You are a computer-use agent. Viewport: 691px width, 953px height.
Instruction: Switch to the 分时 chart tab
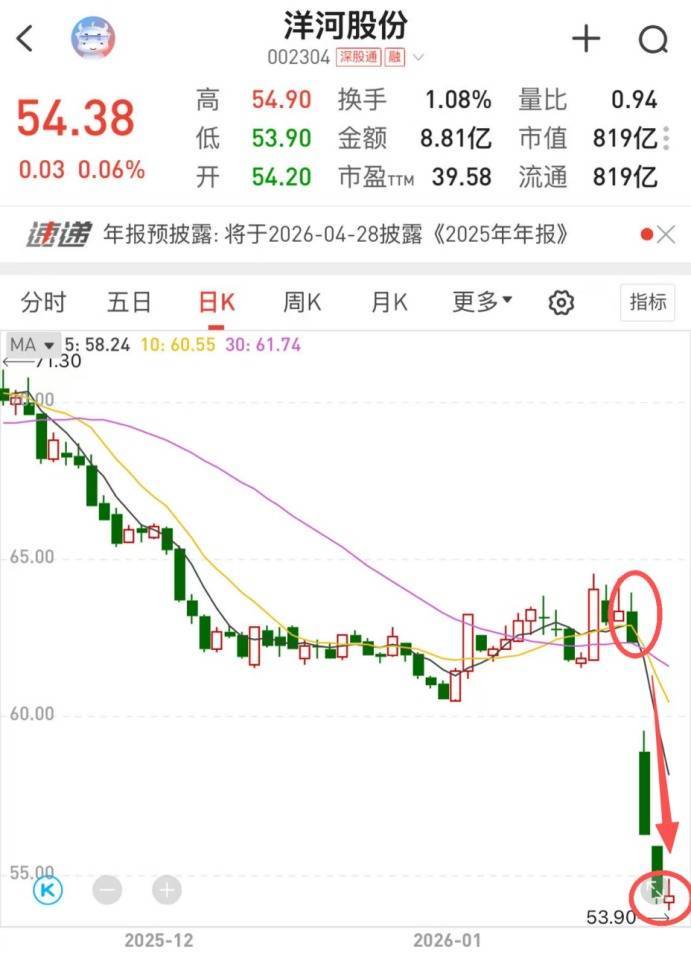(x=43, y=302)
